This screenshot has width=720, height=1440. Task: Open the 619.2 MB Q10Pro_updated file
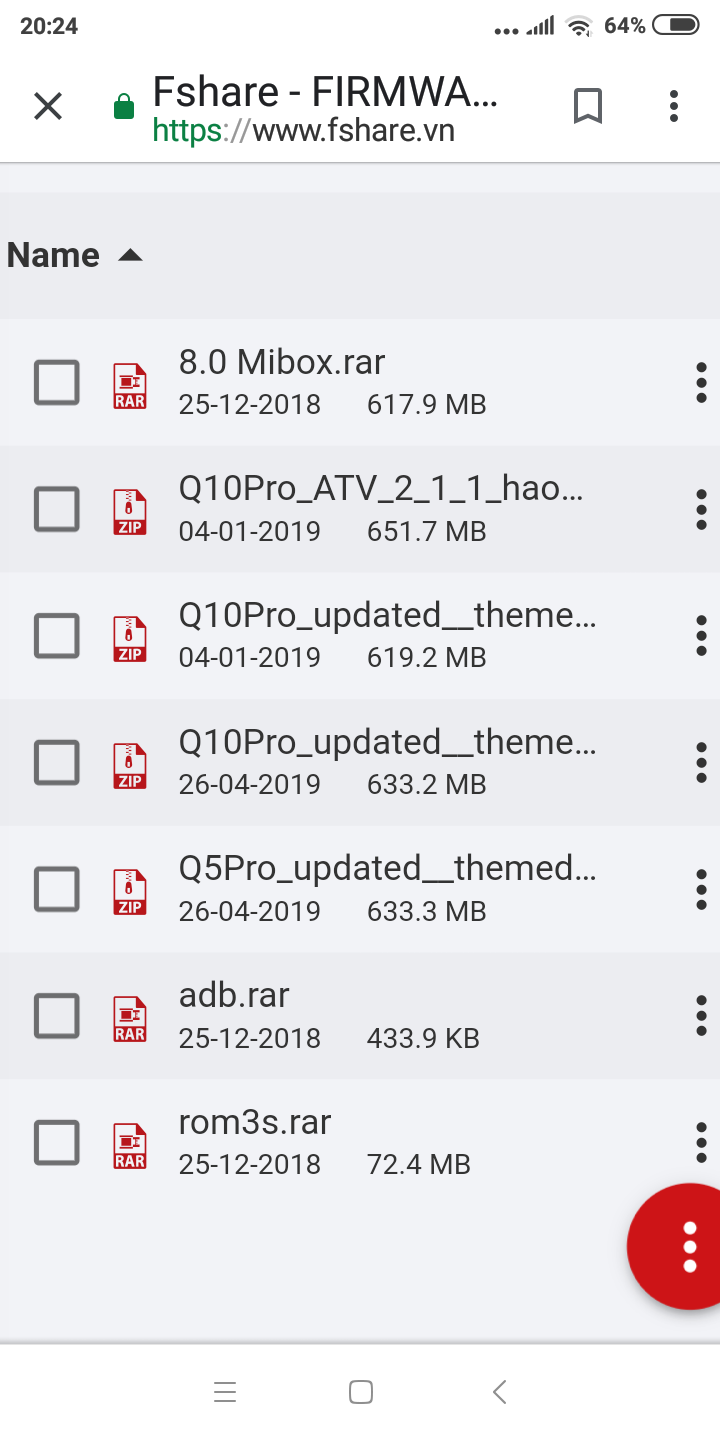pyautogui.click(x=388, y=615)
